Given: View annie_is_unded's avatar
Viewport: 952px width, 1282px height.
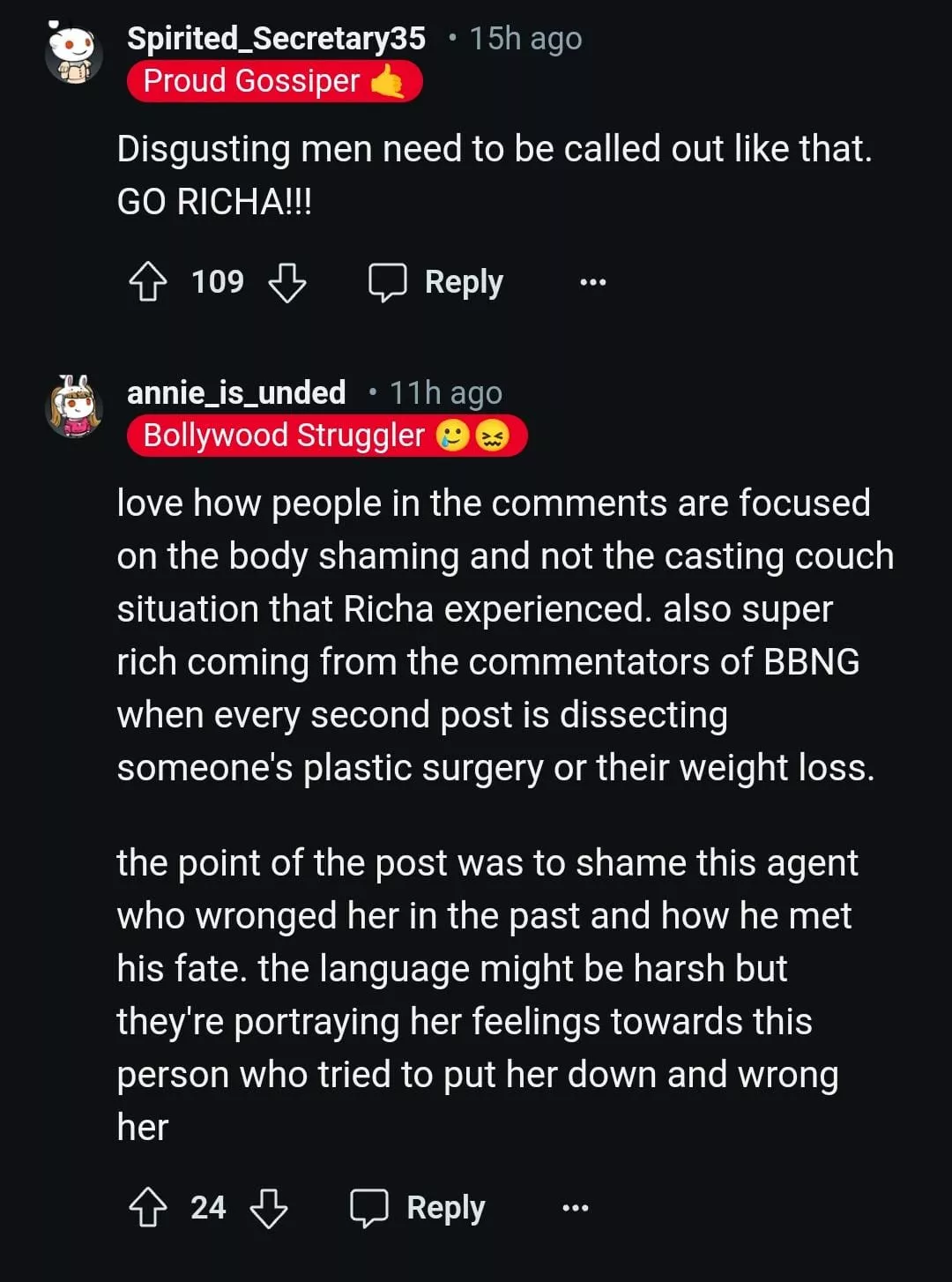Looking at the screenshot, I should (74, 406).
